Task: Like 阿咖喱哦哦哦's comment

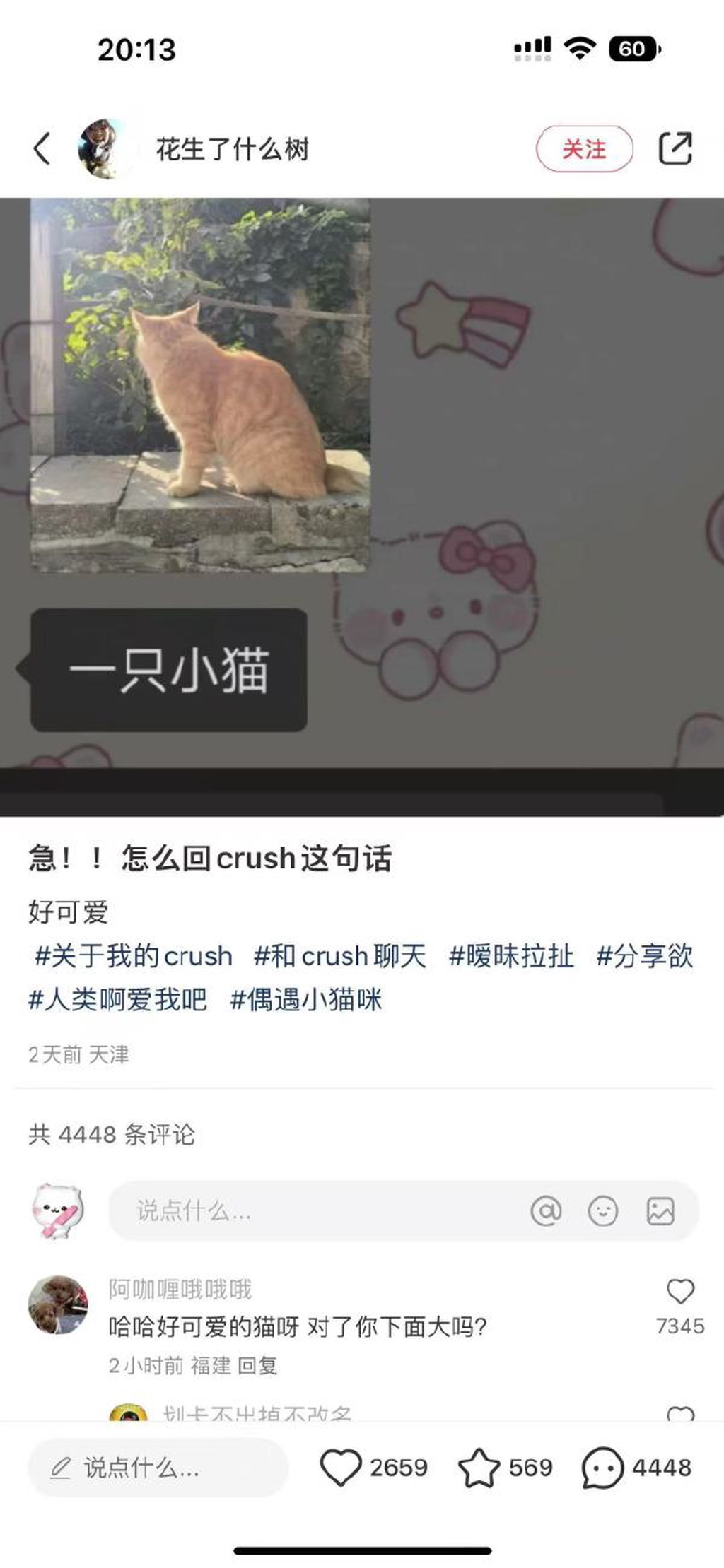Action: [680, 1292]
